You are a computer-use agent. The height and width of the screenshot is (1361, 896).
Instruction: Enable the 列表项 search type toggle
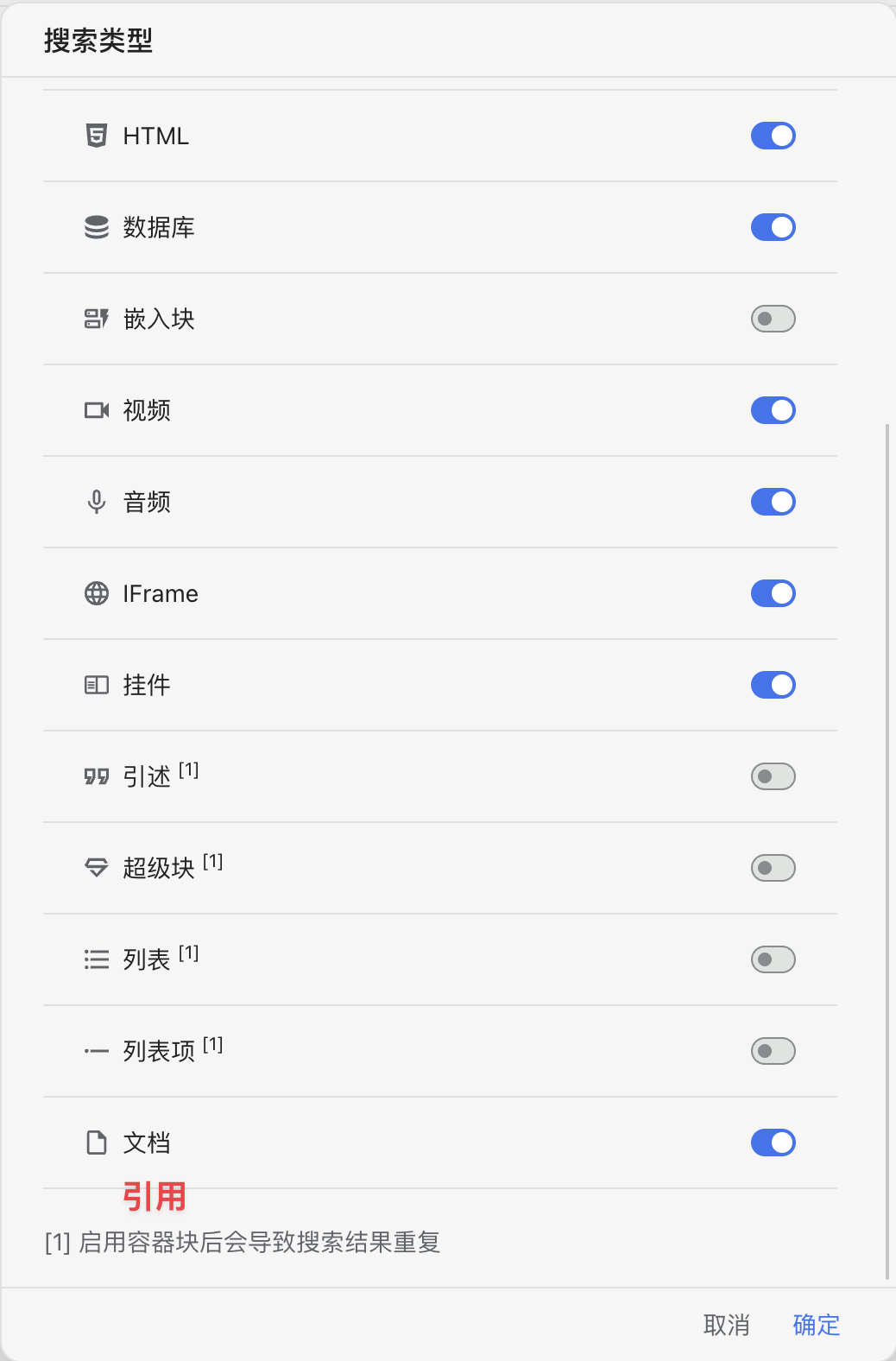click(773, 1051)
